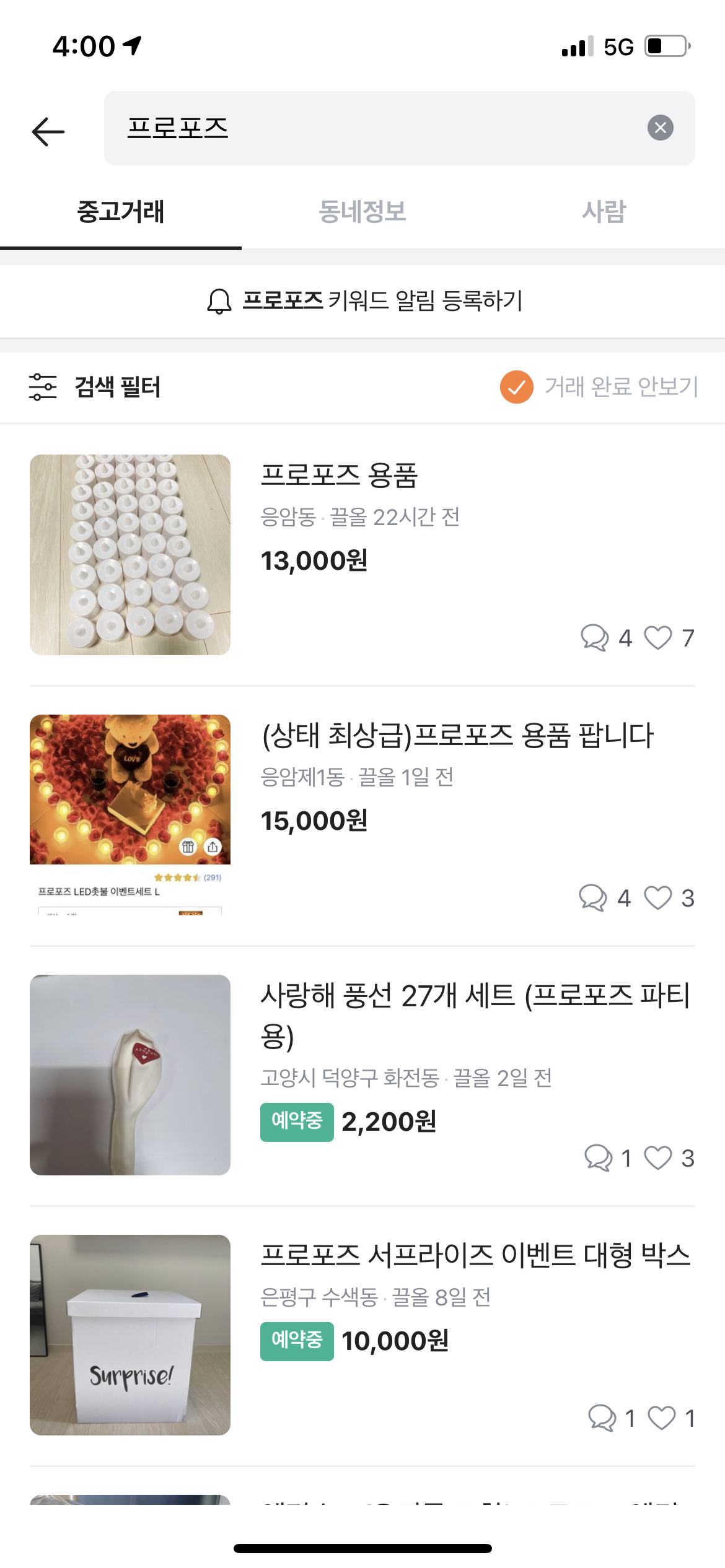Switch to the 사람 tab
Screen dimensions: 725x1568
pyautogui.click(x=604, y=212)
